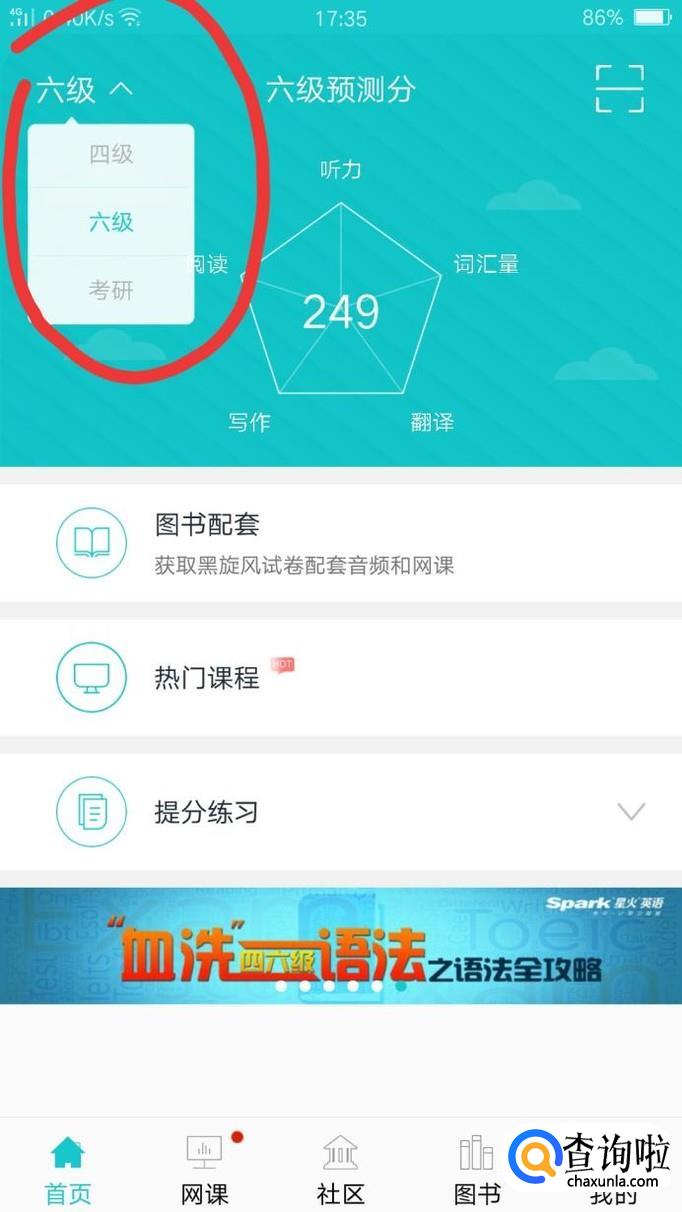Select 考研 from the level list
This screenshot has height=1212, width=682.
(111, 290)
